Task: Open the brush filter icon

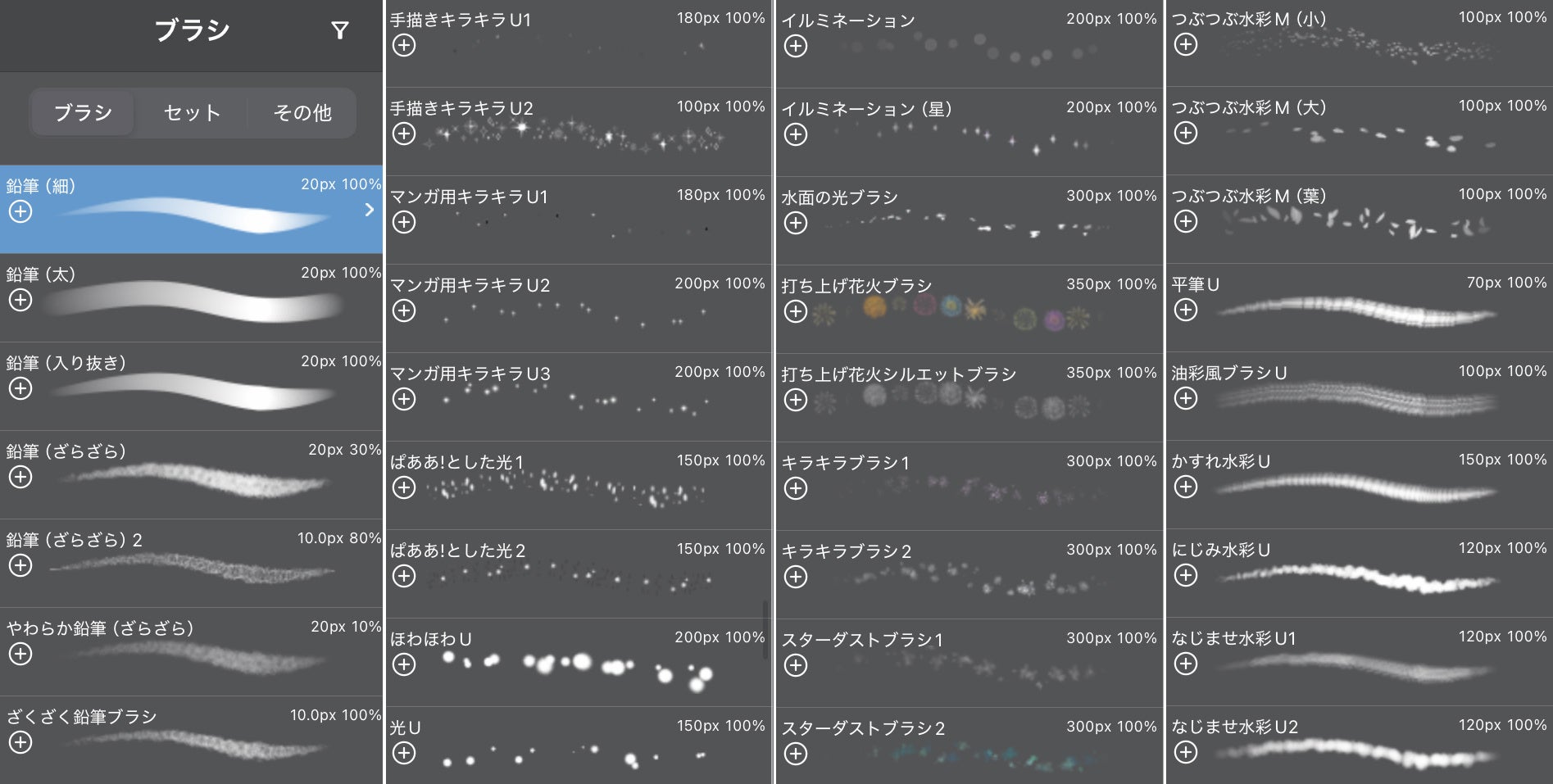Action: [x=339, y=31]
